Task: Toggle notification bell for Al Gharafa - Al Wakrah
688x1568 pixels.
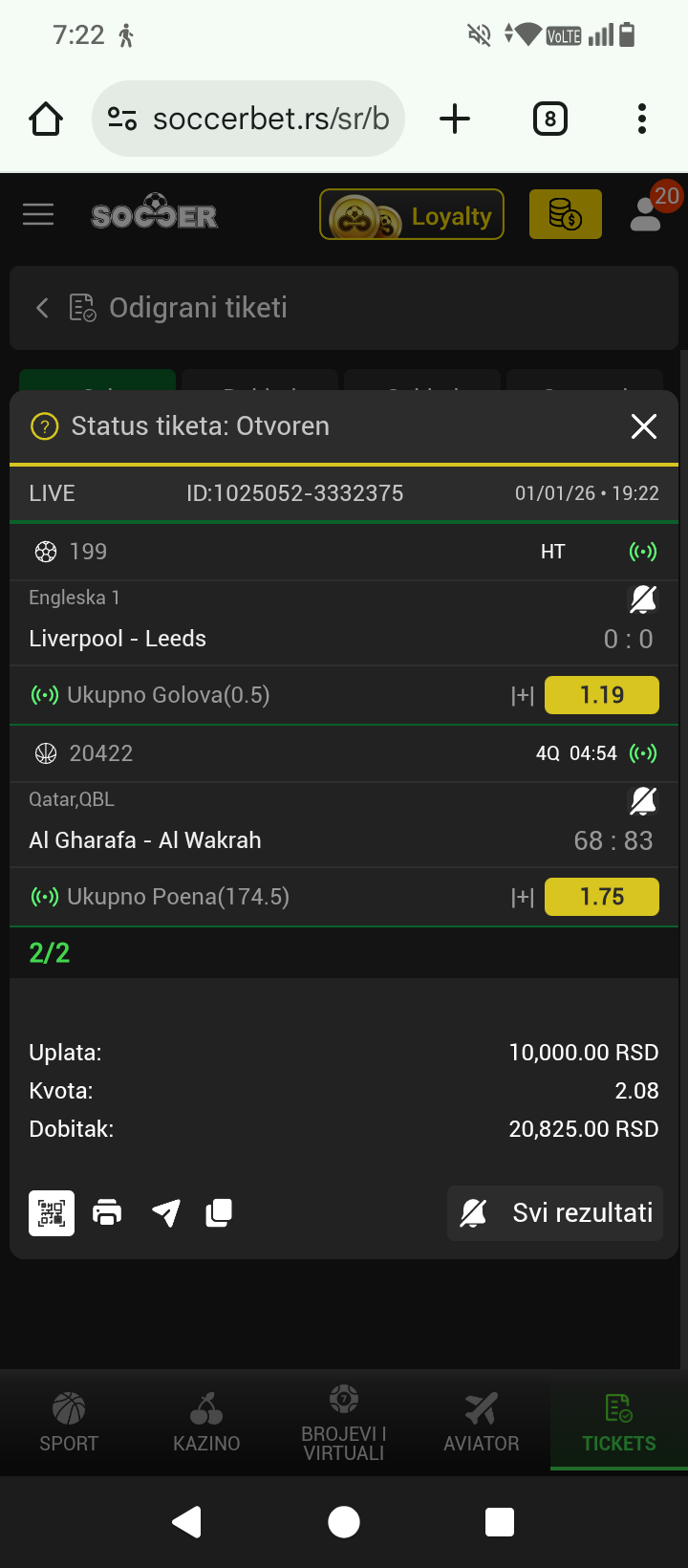Action: coord(643,801)
